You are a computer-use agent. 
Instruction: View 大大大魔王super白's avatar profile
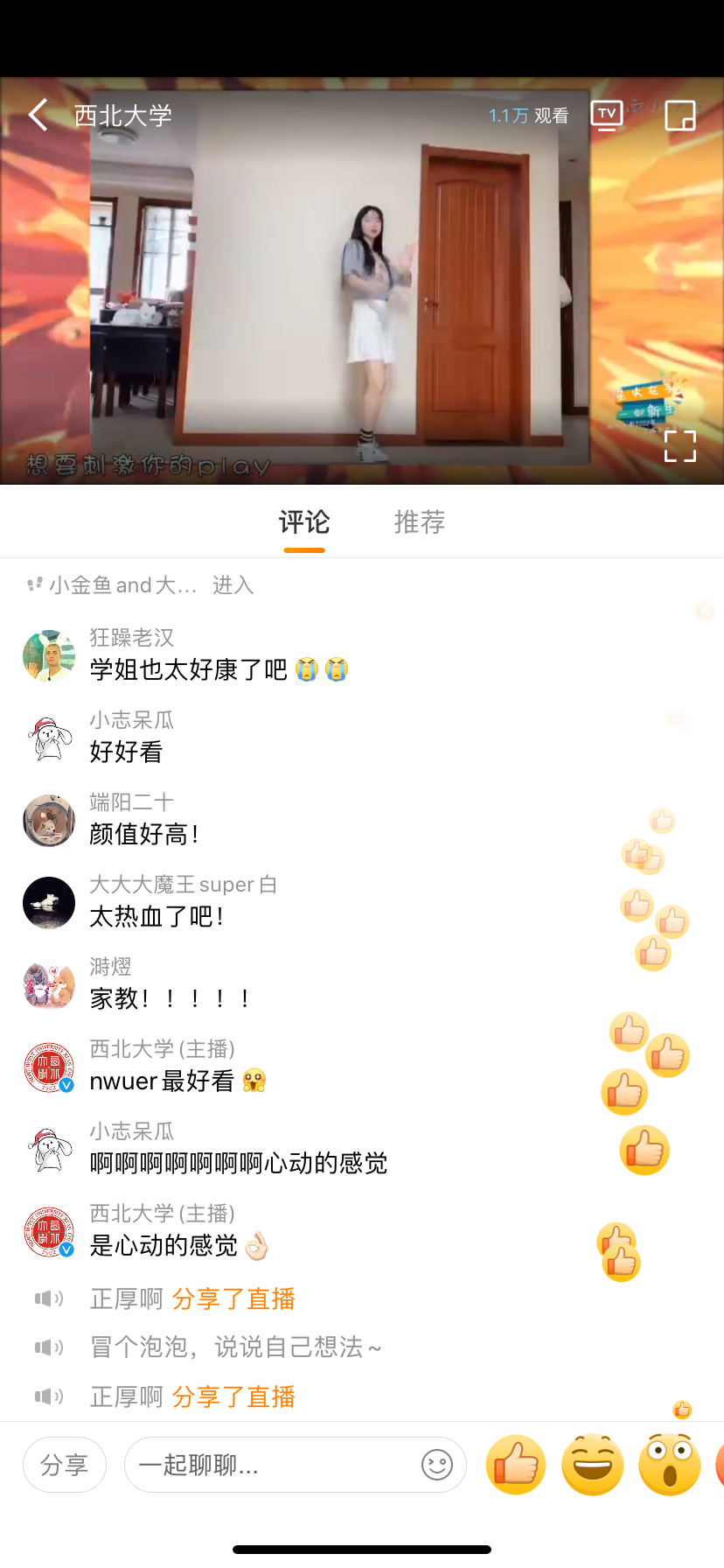49,903
